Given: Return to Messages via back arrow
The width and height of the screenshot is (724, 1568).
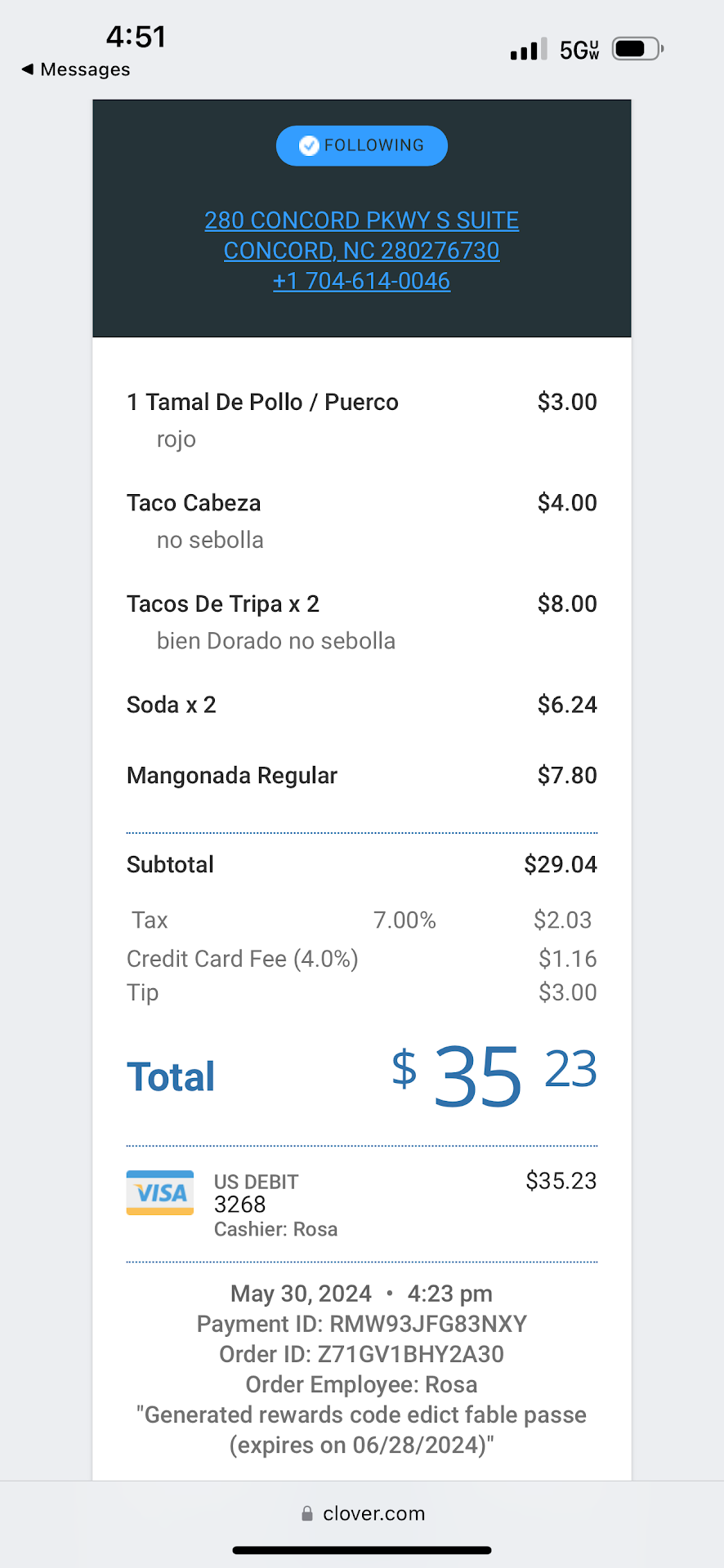Looking at the screenshot, I should coord(75,69).
